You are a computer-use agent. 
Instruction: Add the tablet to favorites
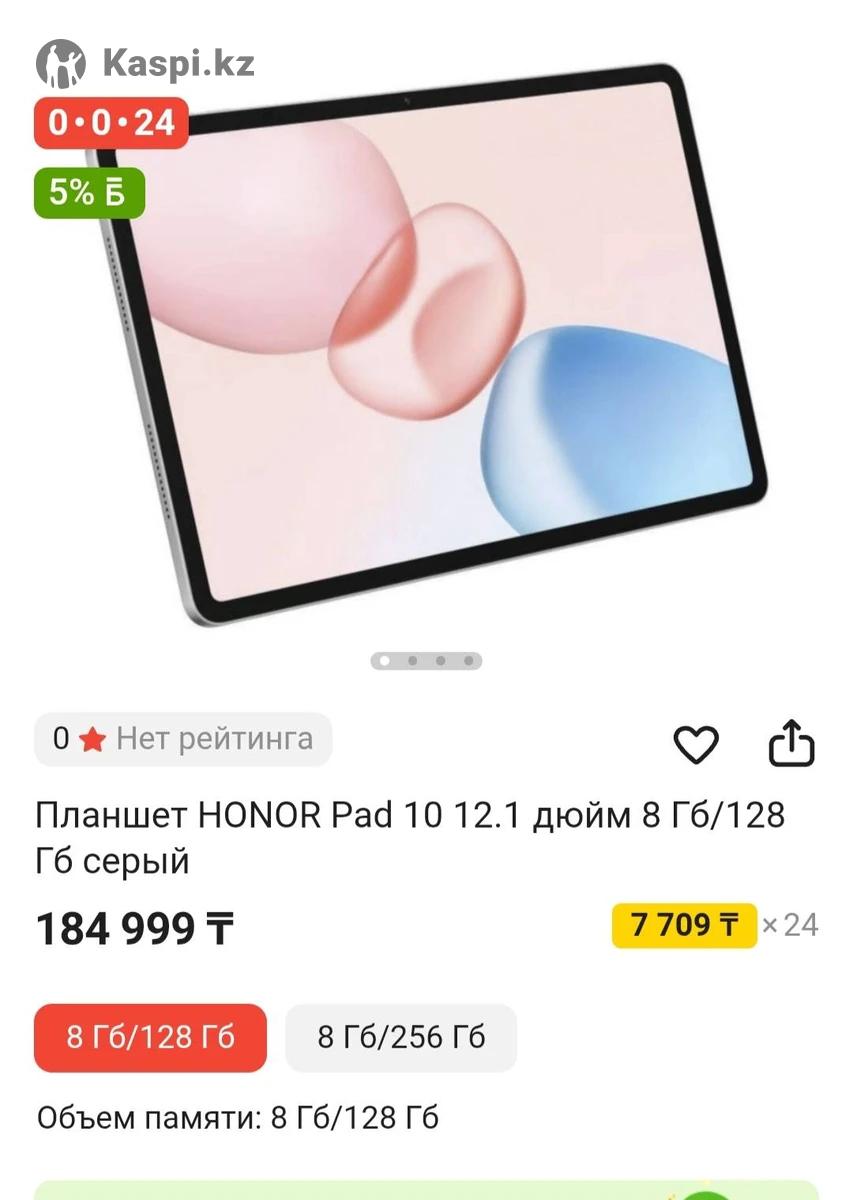point(696,744)
